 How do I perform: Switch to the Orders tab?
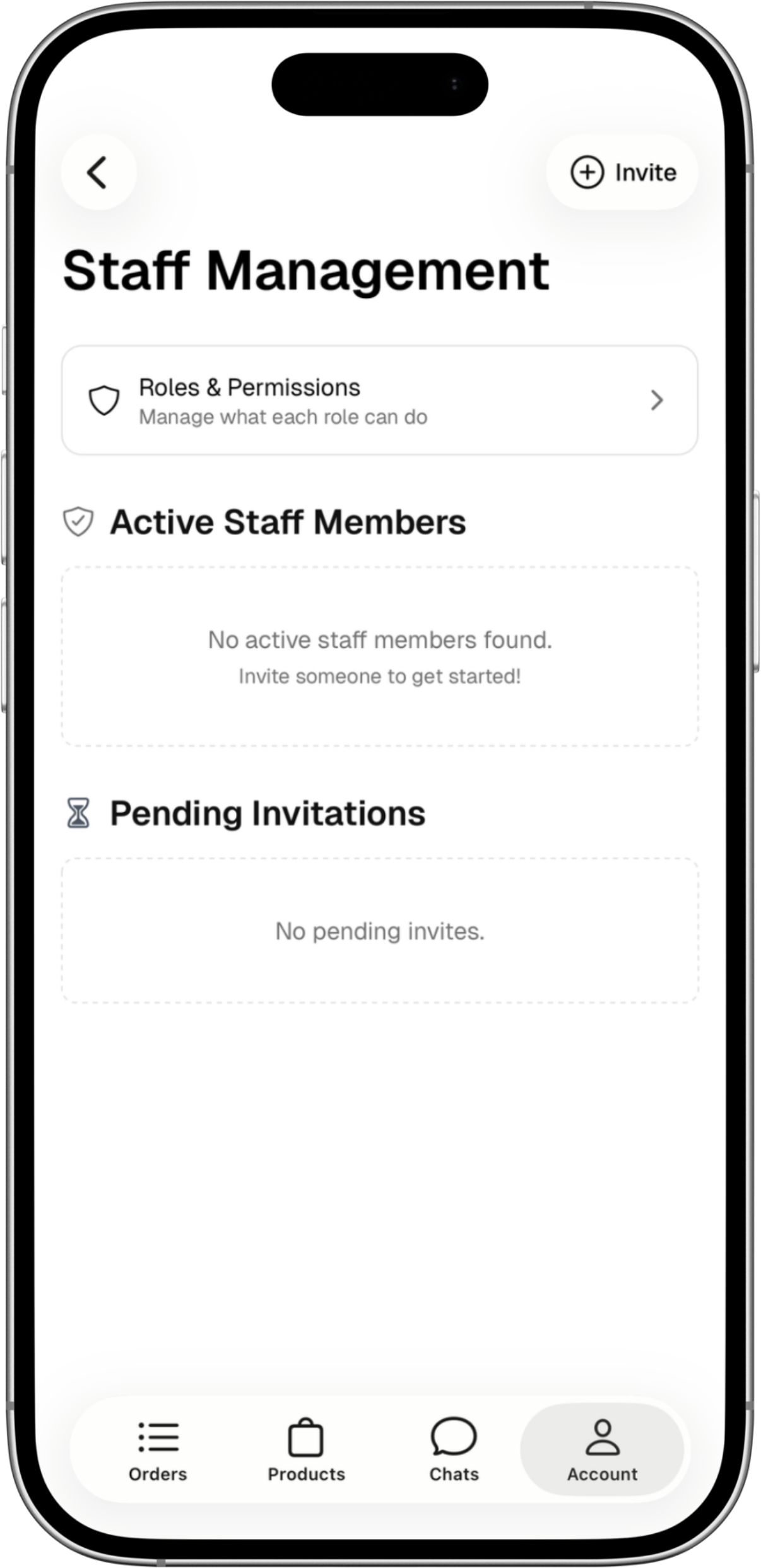(158, 1449)
